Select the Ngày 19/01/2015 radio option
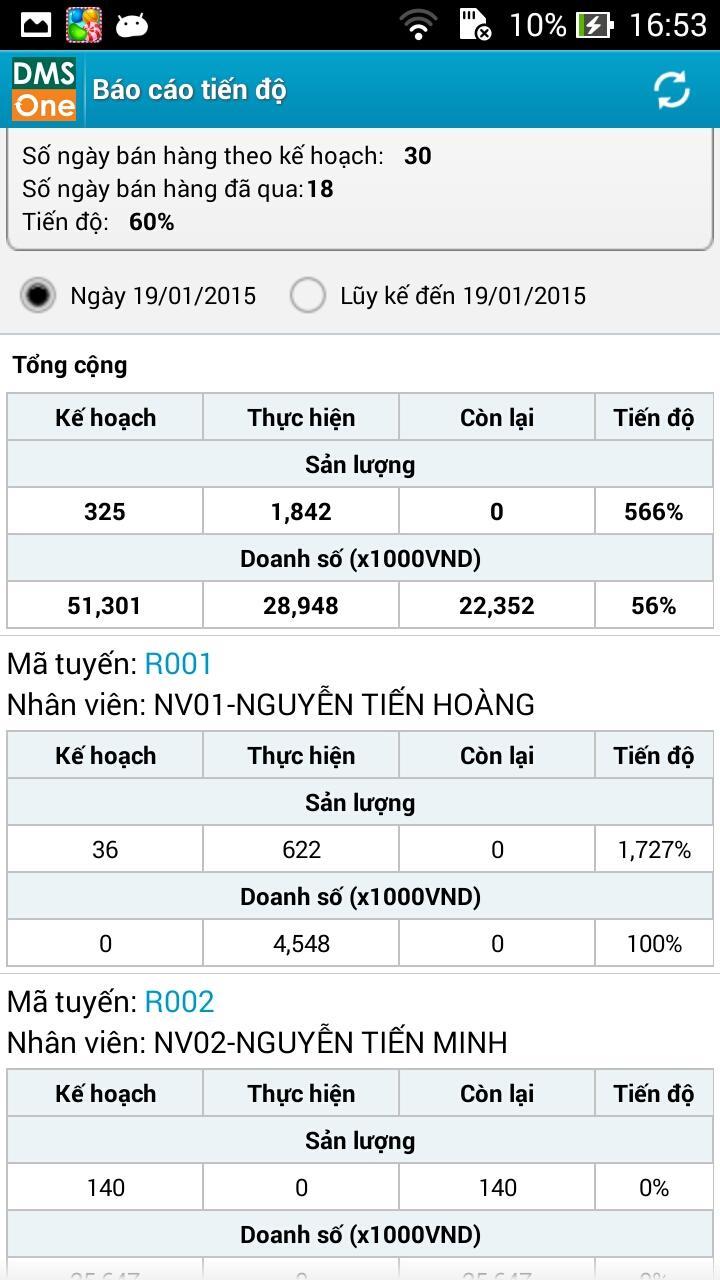Image resolution: width=720 pixels, height=1280 pixels. point(38,296)
